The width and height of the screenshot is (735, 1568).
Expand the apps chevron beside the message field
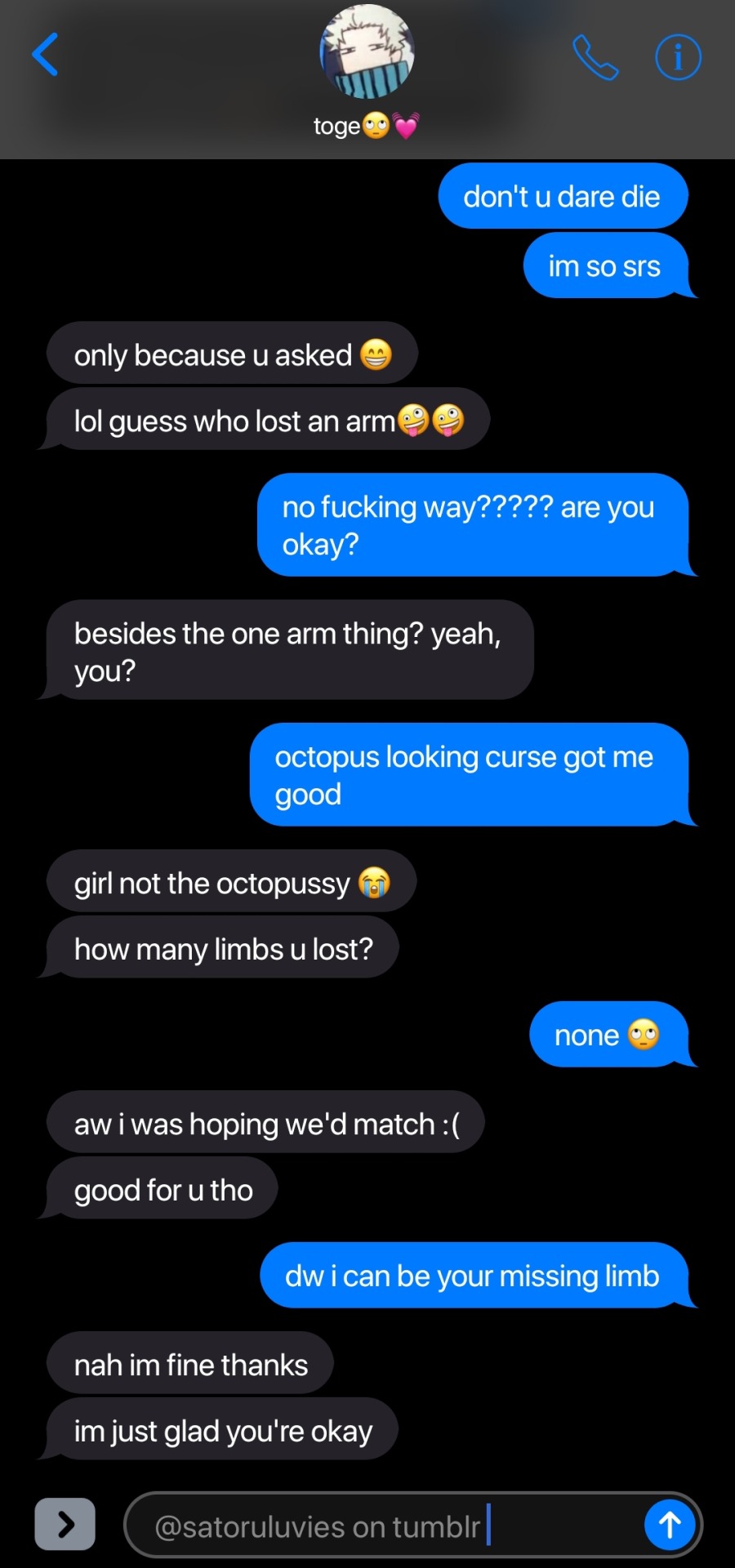(x=65, y=1524)
